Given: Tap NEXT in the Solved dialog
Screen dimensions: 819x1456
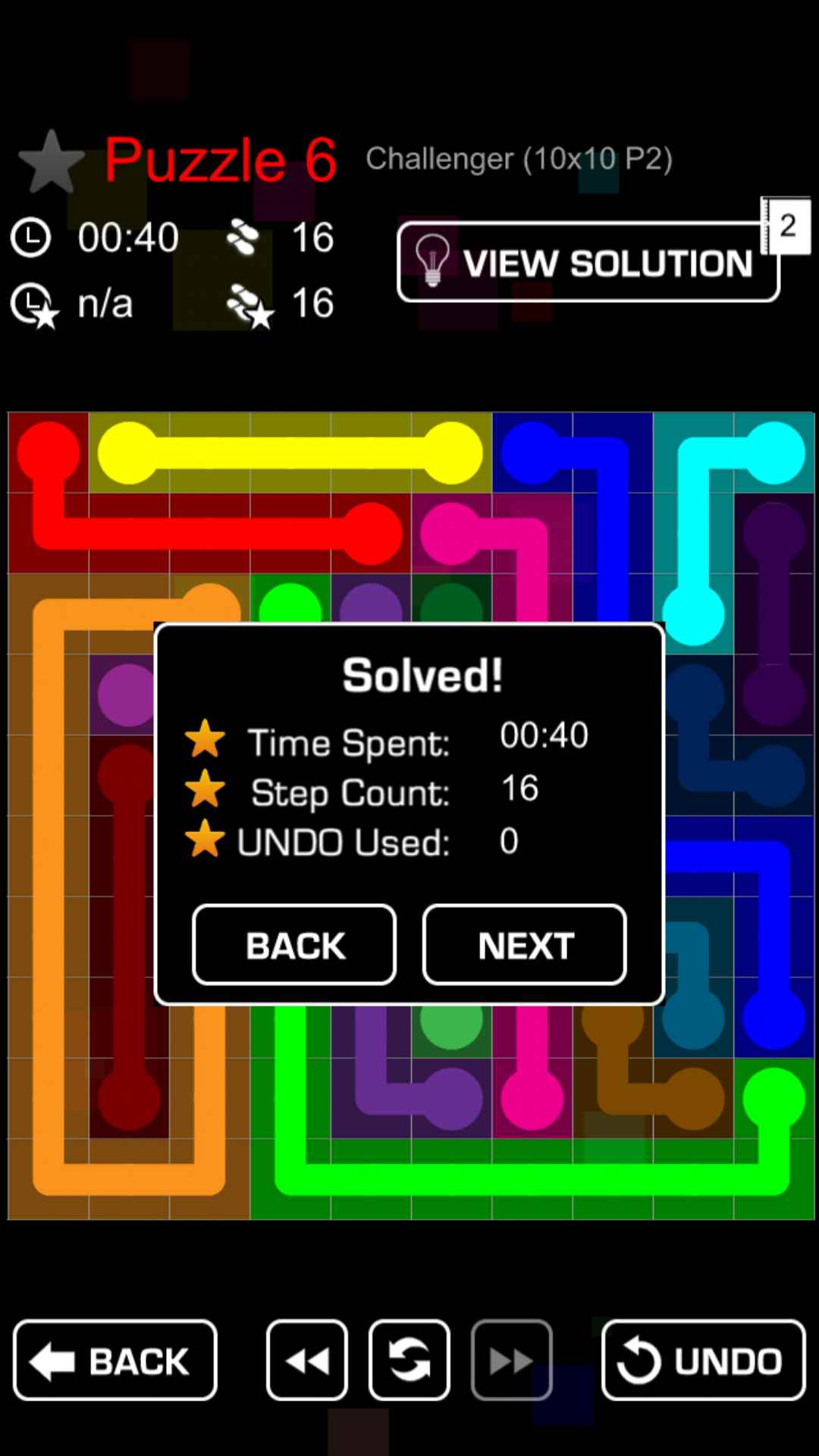Looking at the screenshot, I should click(x=524, y=945).
